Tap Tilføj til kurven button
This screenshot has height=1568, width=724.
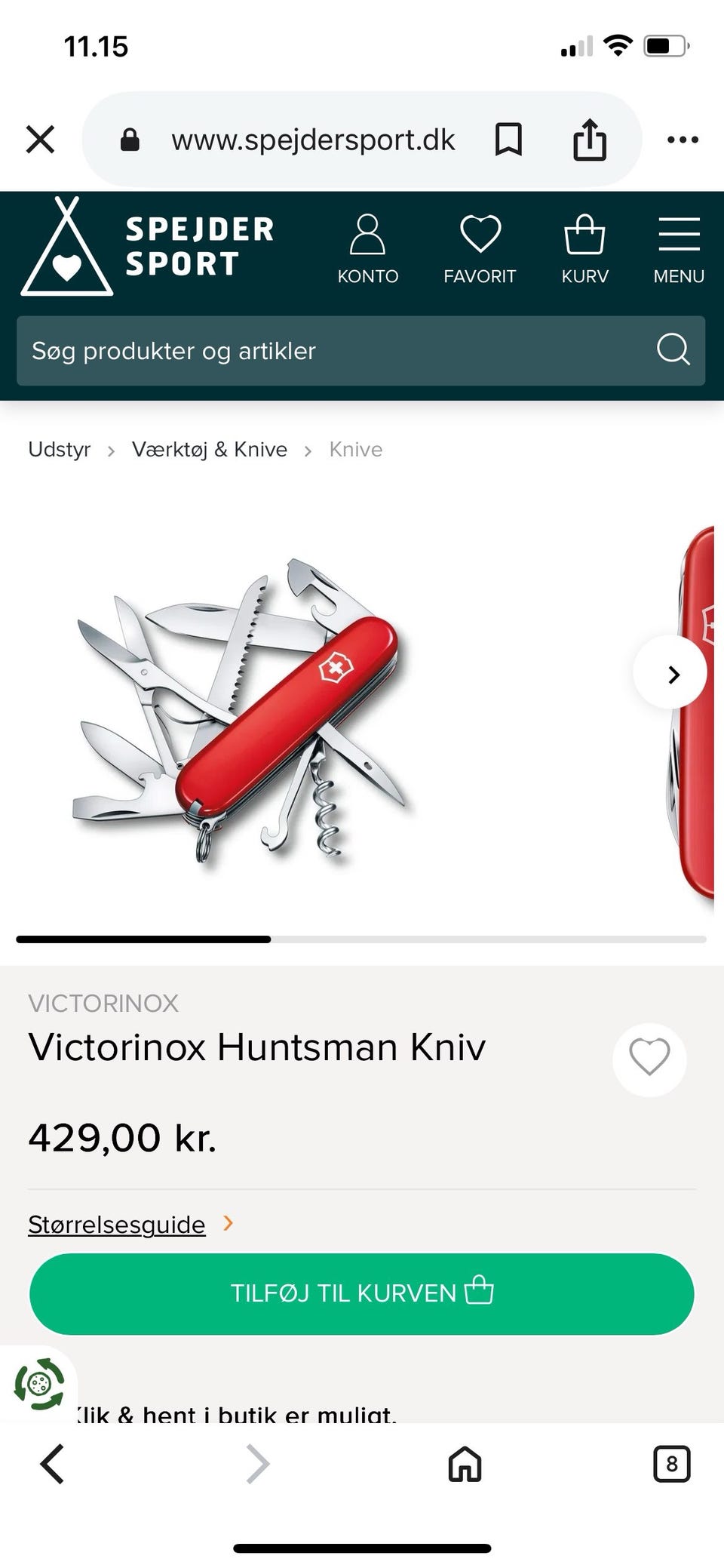pyautogui.click(x=361, y=1293)
